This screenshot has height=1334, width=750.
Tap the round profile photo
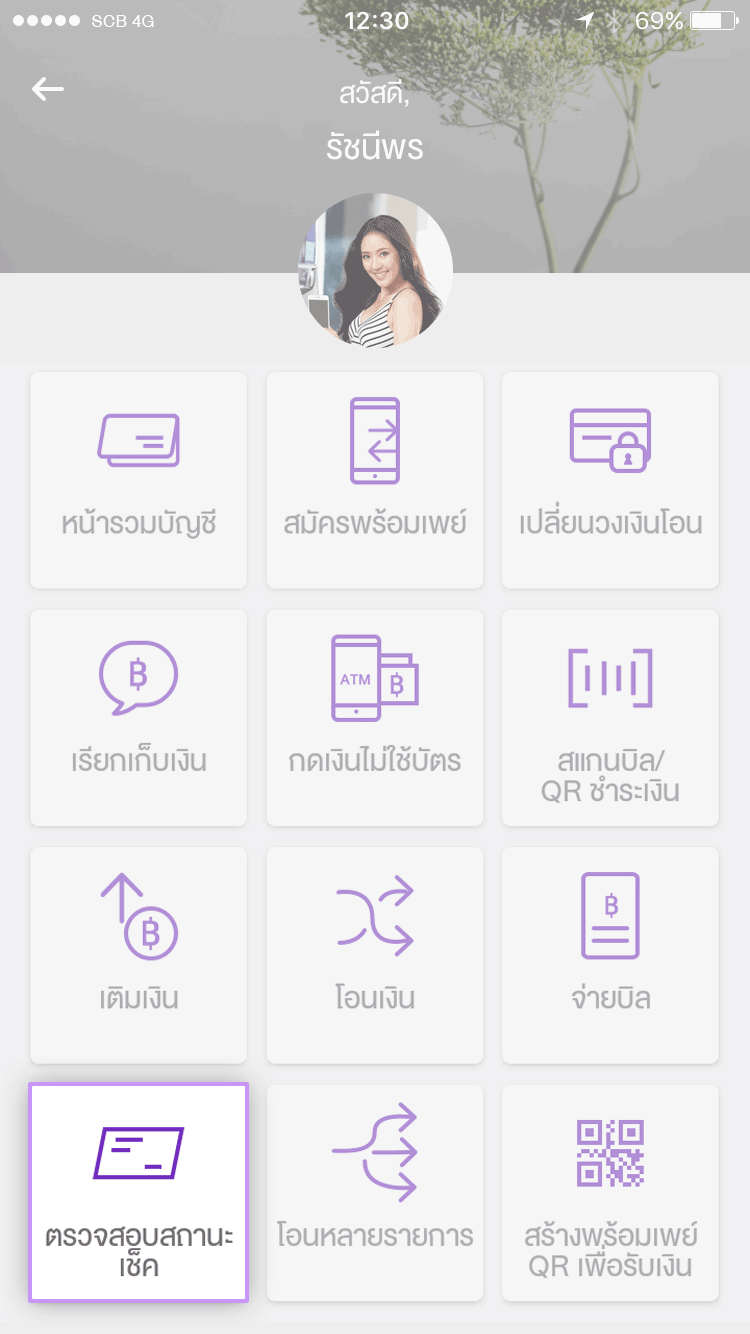click(x=375, y=271)
